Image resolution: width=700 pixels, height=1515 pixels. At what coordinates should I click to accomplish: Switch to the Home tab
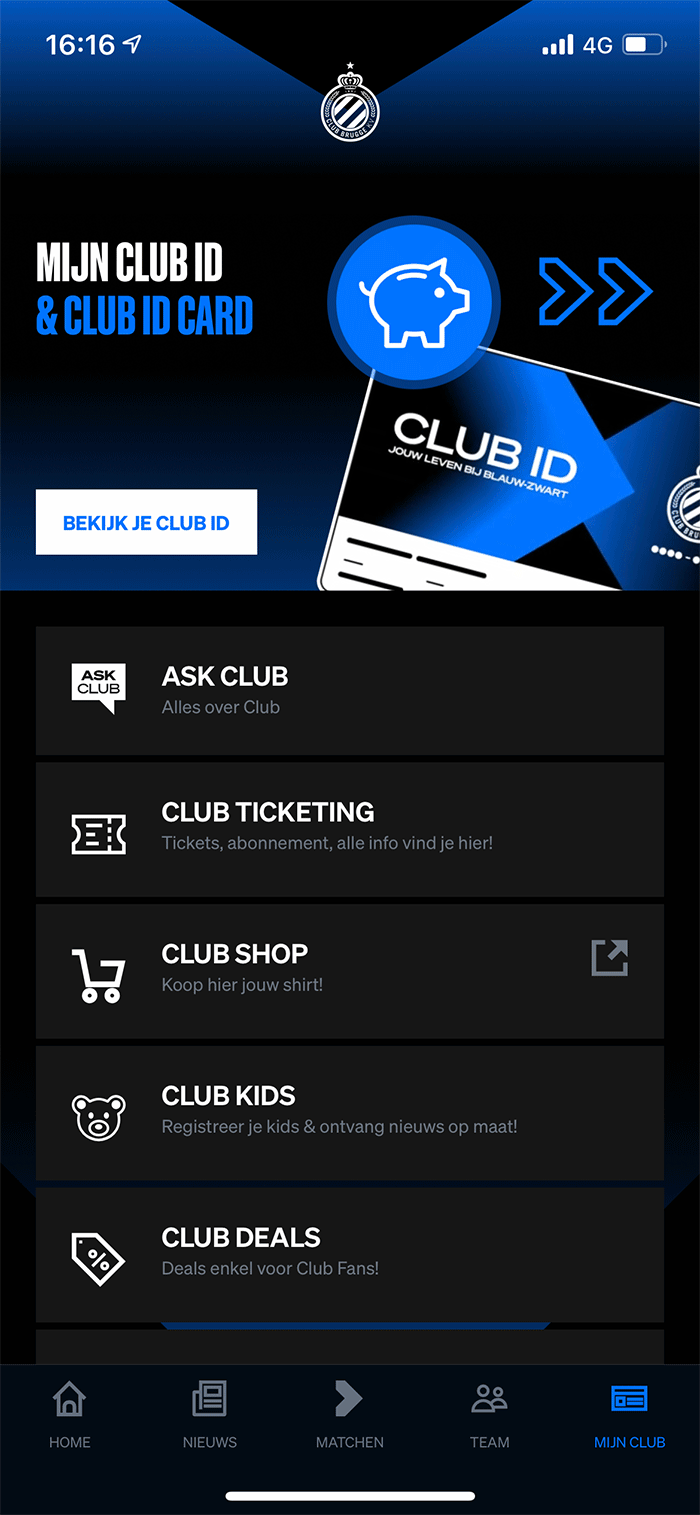click(70, 1414)
